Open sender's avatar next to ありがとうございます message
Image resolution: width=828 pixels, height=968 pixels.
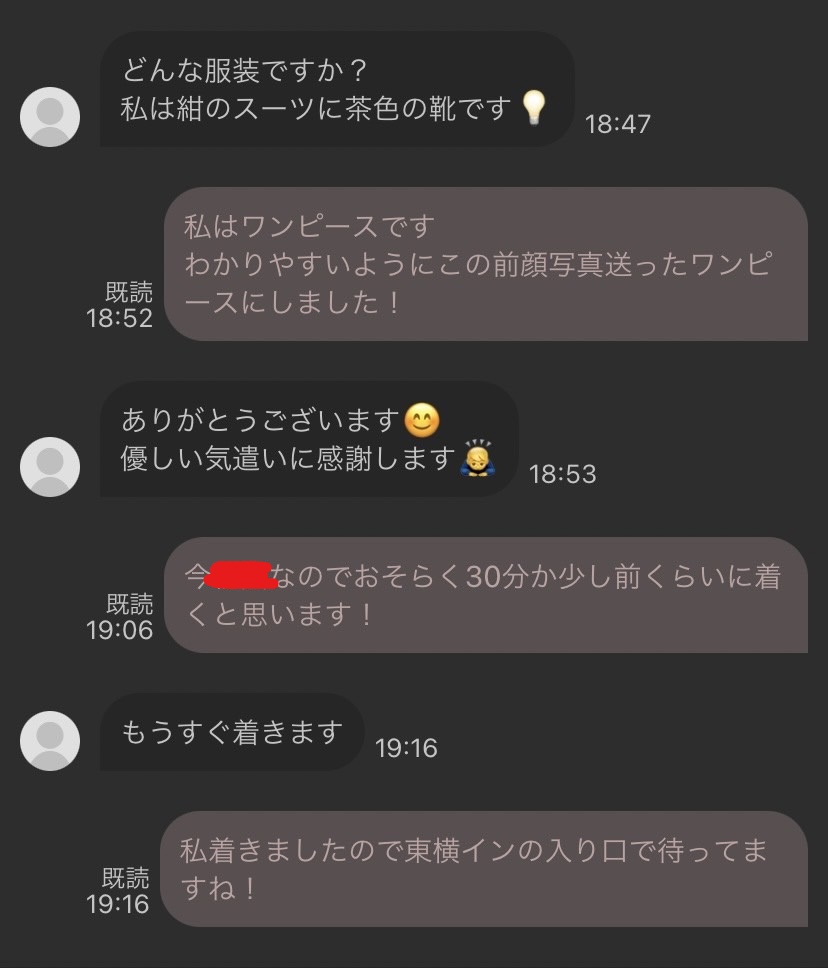[50, 467]
